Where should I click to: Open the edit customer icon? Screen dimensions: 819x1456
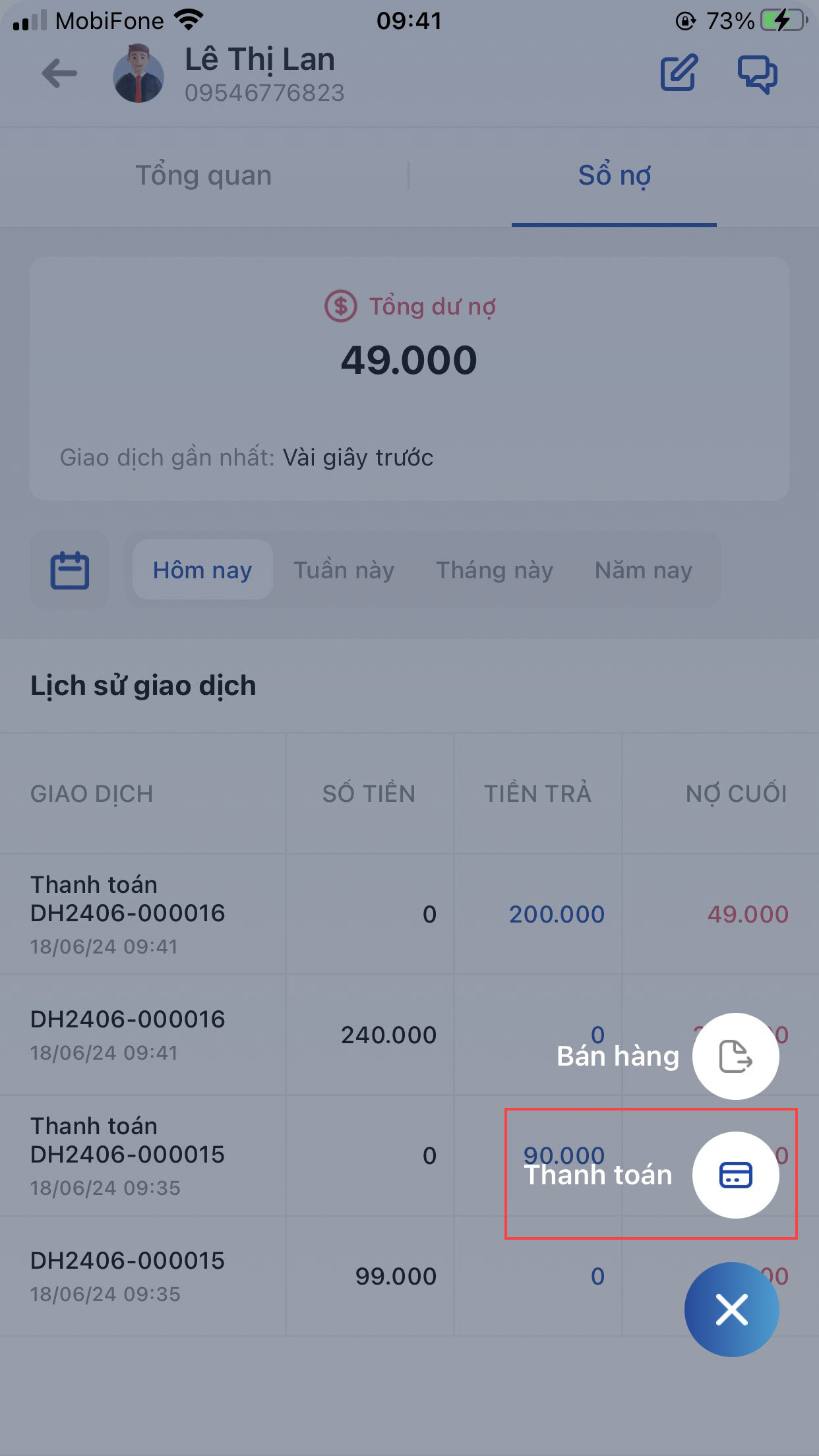[x=679, y=73]
